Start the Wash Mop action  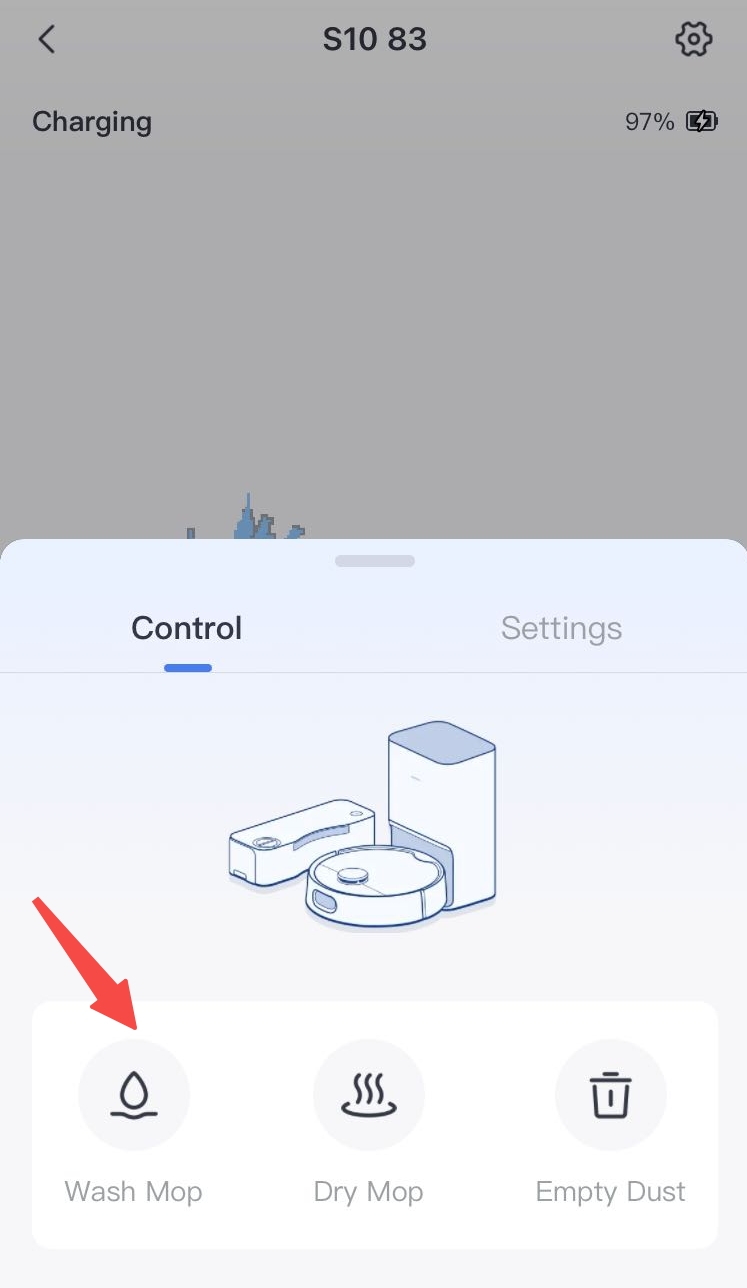click(x=134, y=1095)
